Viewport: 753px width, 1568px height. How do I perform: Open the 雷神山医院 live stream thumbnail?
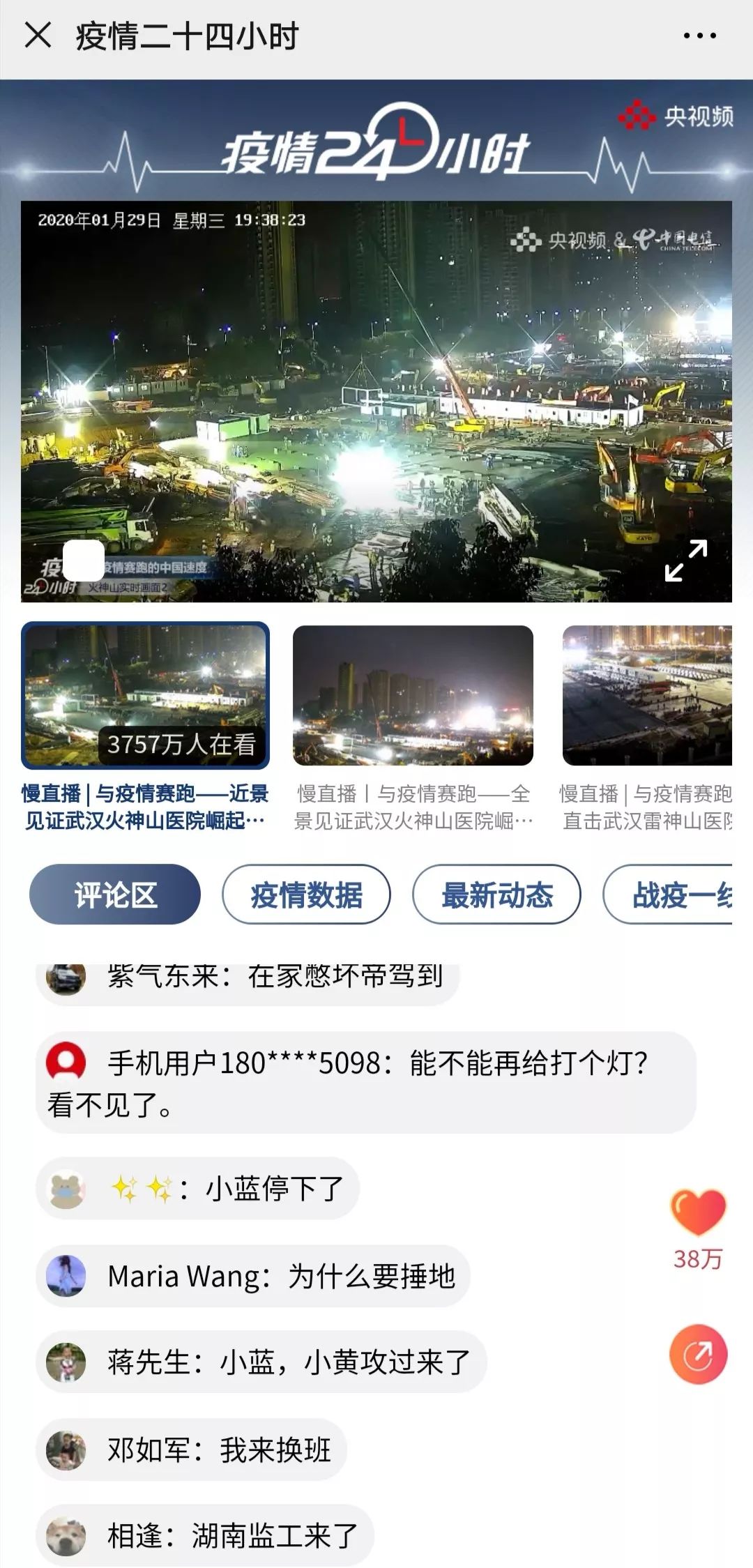point(647,695)
